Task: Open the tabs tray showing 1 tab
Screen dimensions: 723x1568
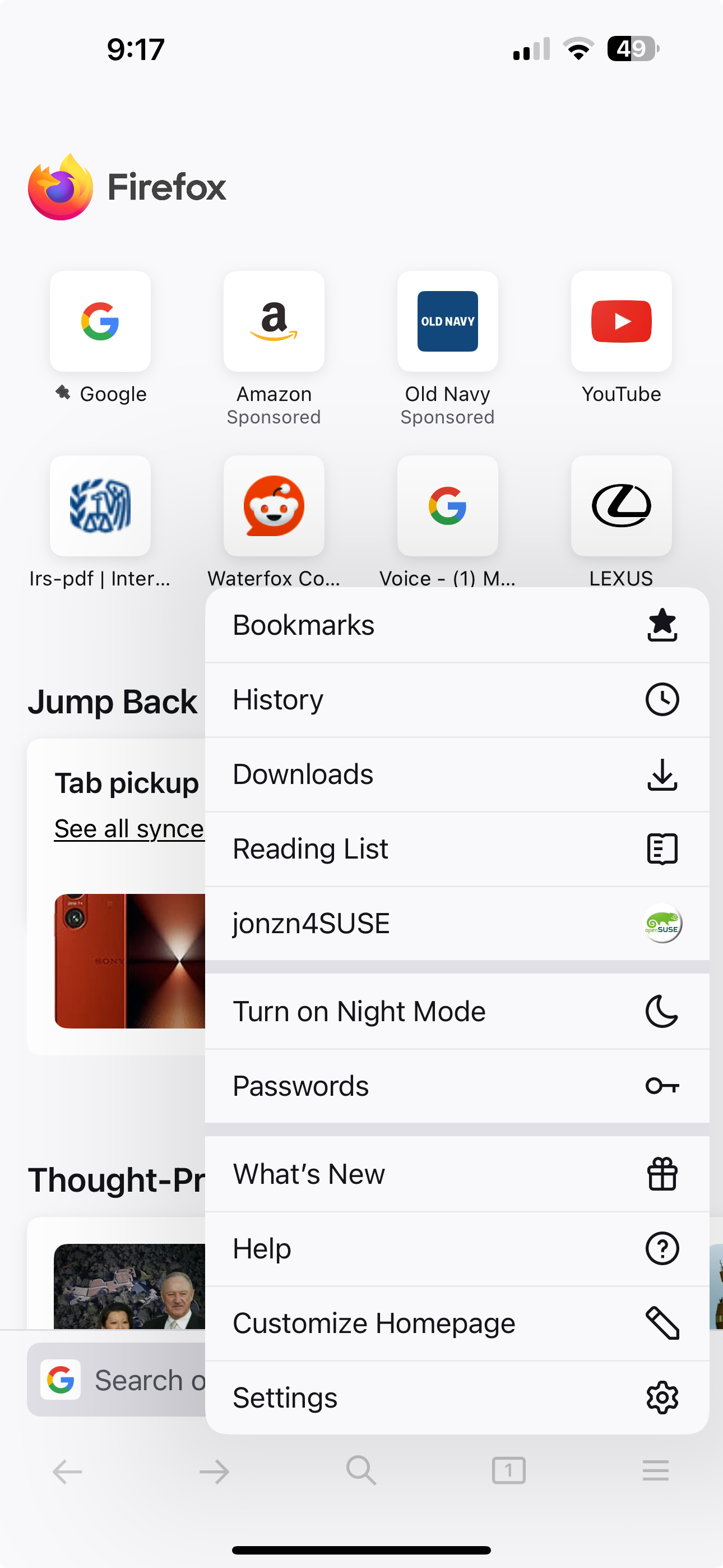Action: coord(509,1470)
